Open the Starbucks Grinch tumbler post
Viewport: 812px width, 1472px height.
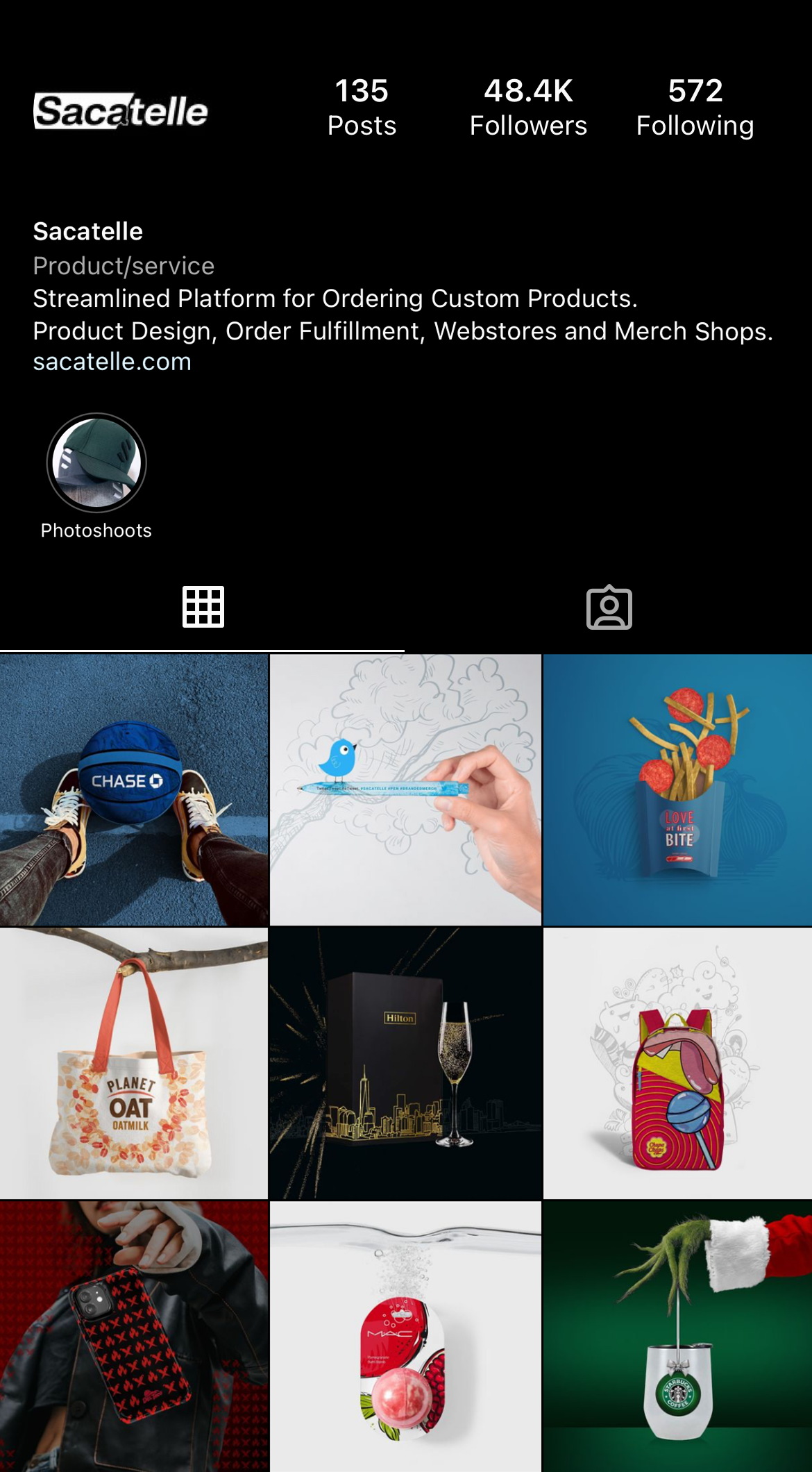(x=677, y=1337)
